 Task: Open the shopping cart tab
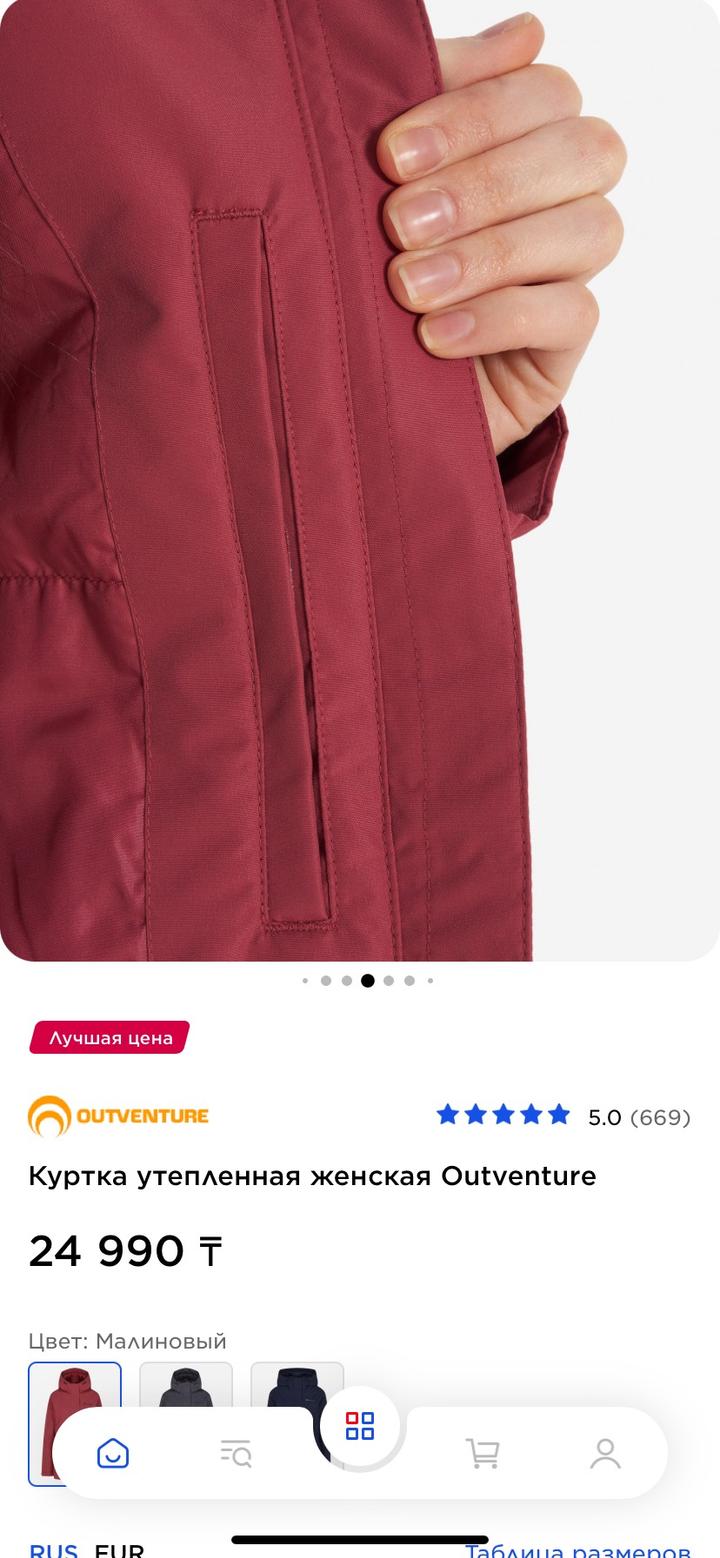[482, 1453]
